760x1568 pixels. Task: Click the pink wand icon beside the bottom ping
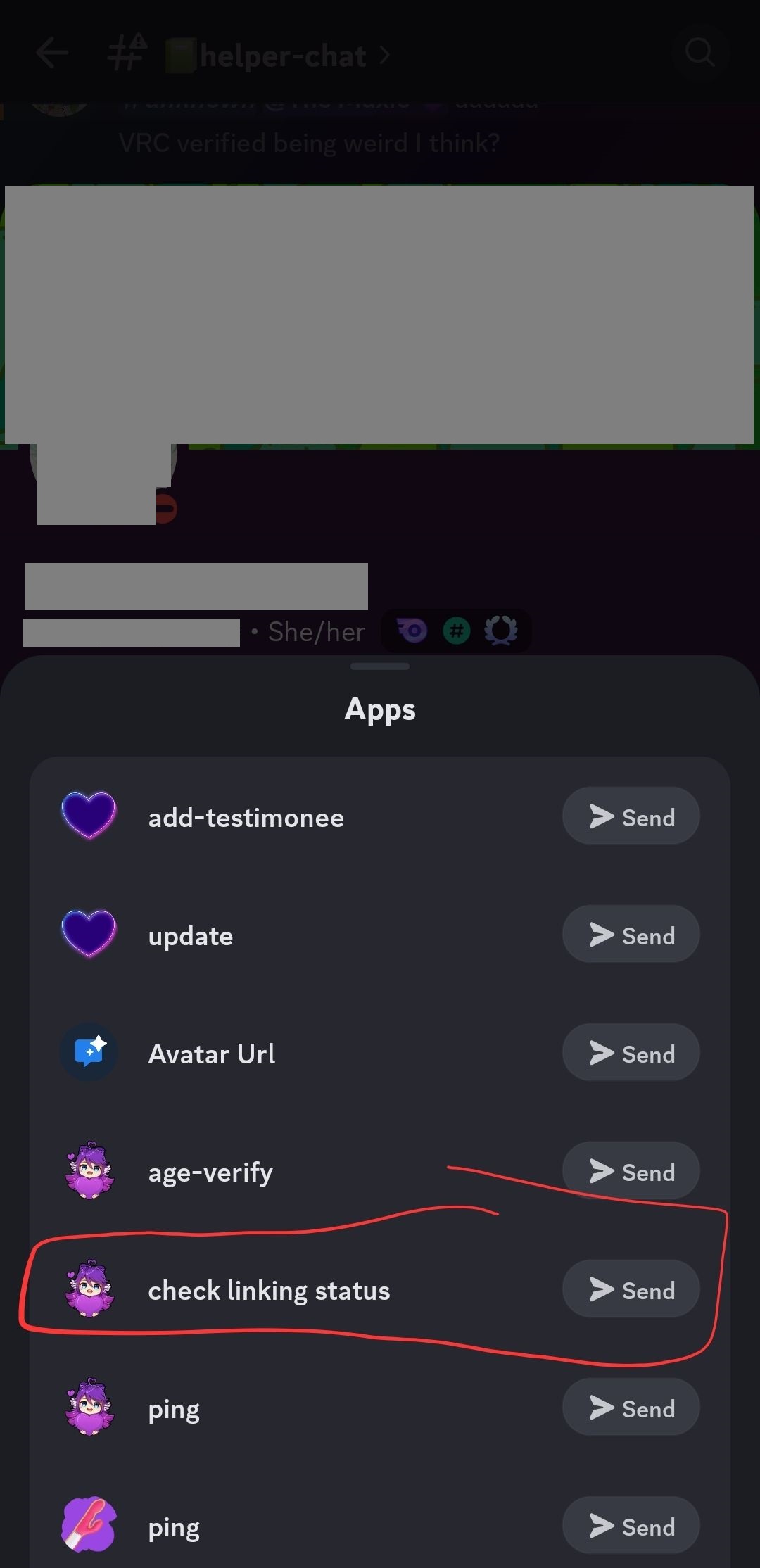pyautogui.click(x=89, y=1524)
